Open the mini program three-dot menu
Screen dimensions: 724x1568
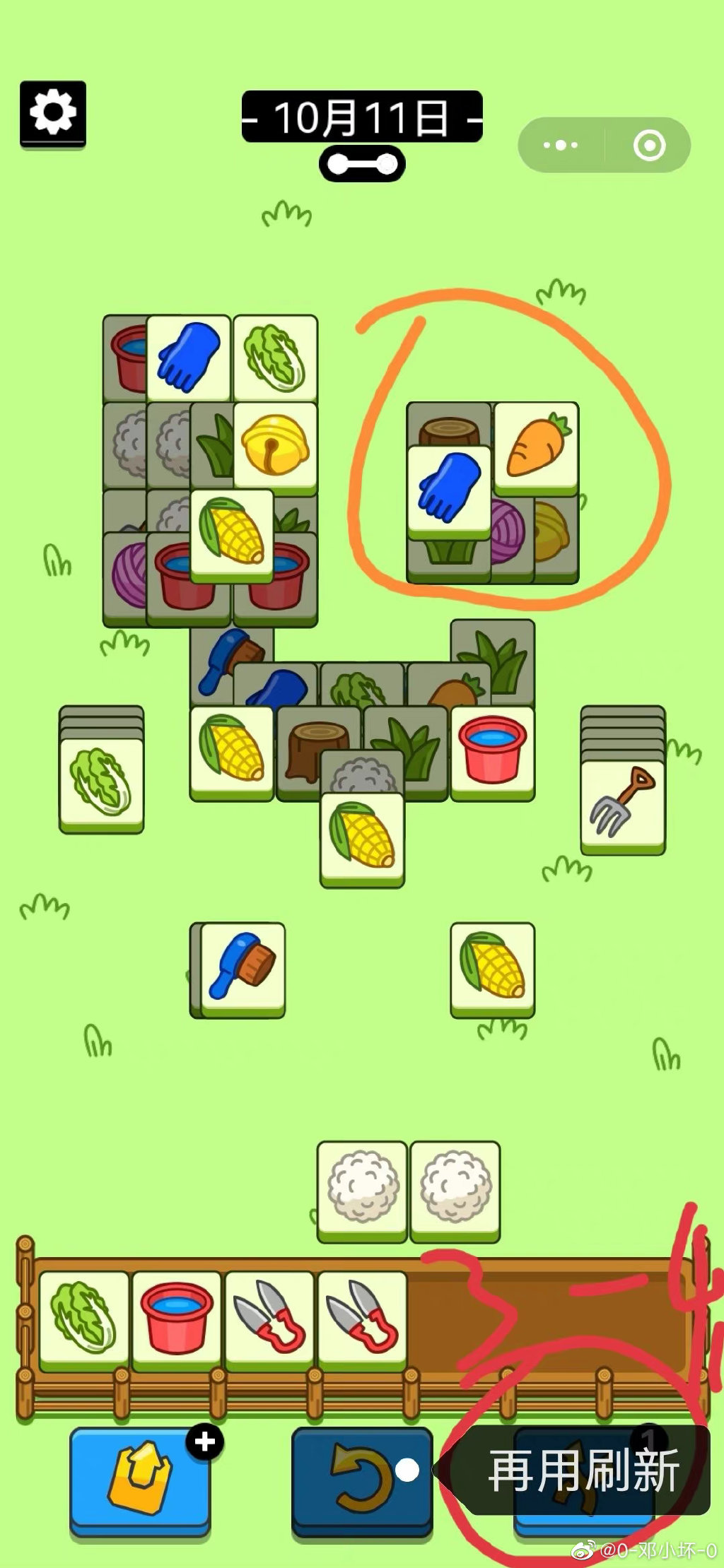[x=561, y=146]
